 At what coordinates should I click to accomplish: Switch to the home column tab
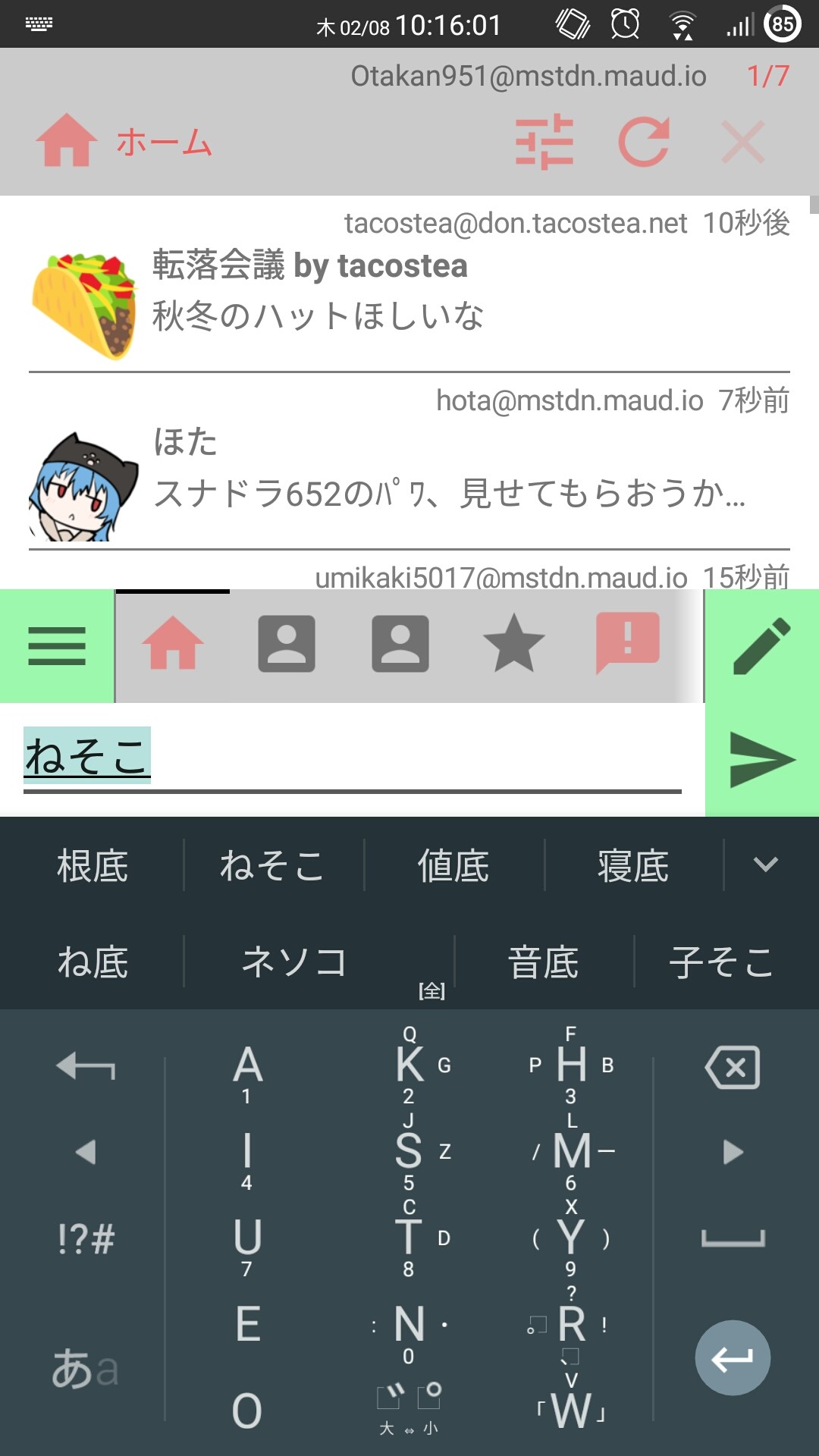173,643
